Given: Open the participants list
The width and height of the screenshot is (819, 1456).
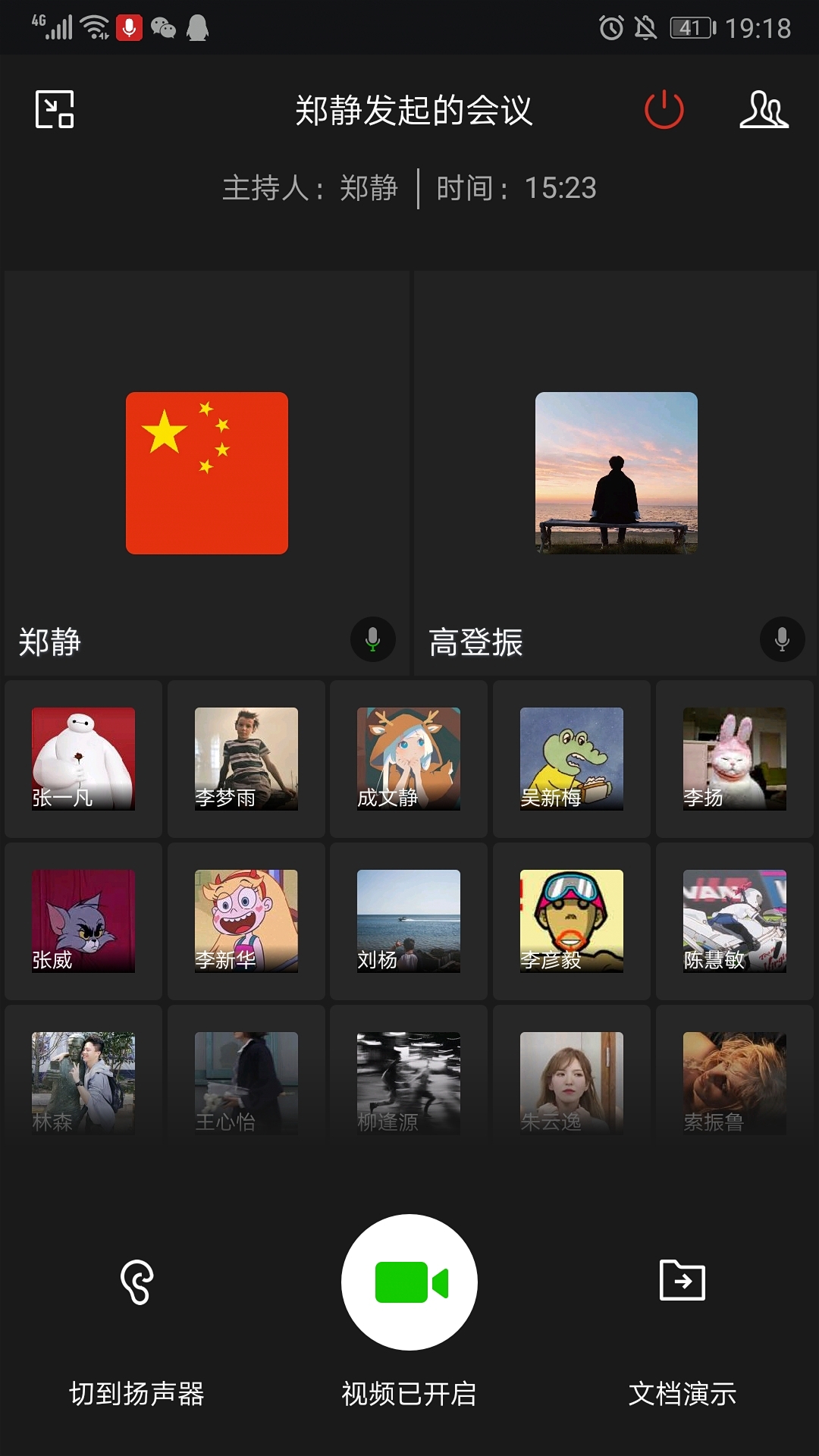Looking at the screenshot, I should pyautogui.click(x=764, y=109).
